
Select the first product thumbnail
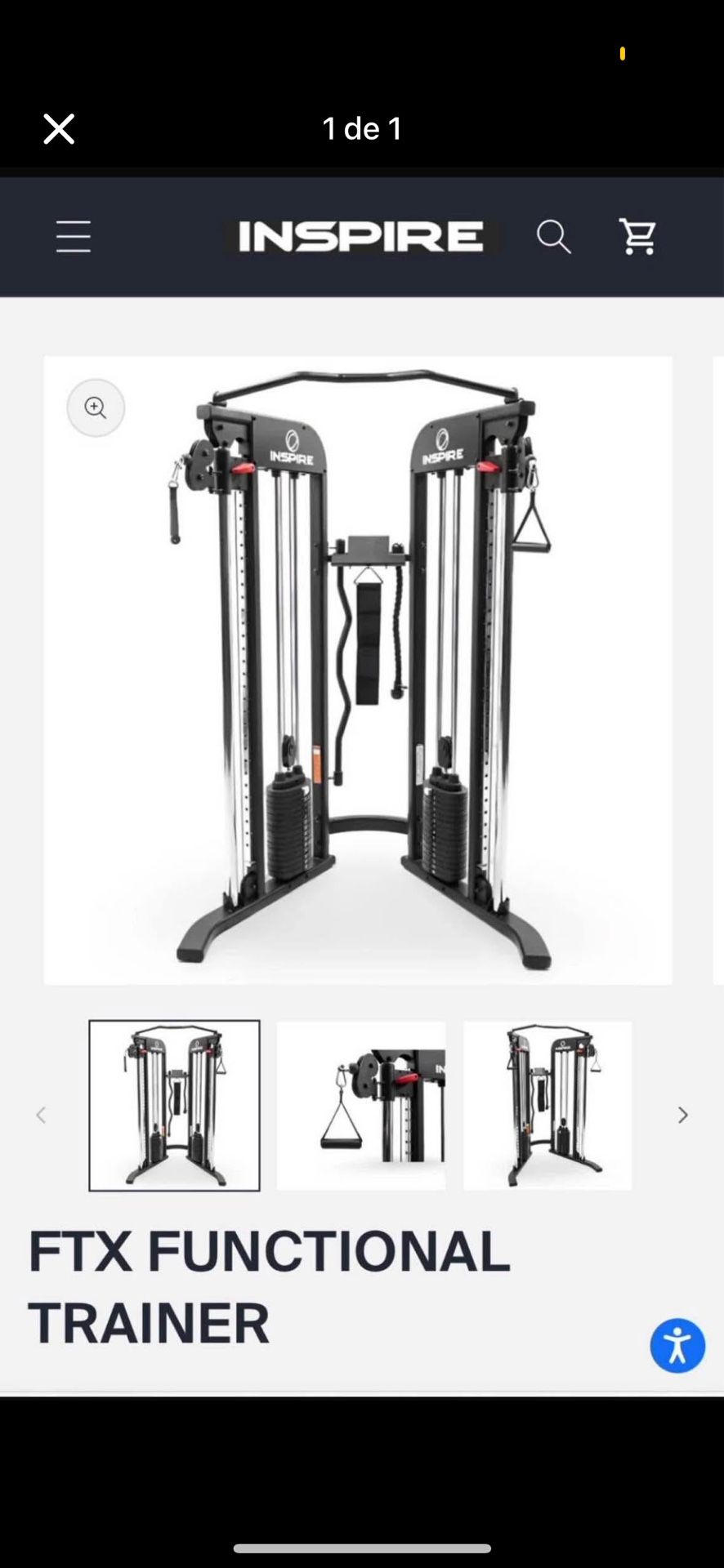[174, 1106]
